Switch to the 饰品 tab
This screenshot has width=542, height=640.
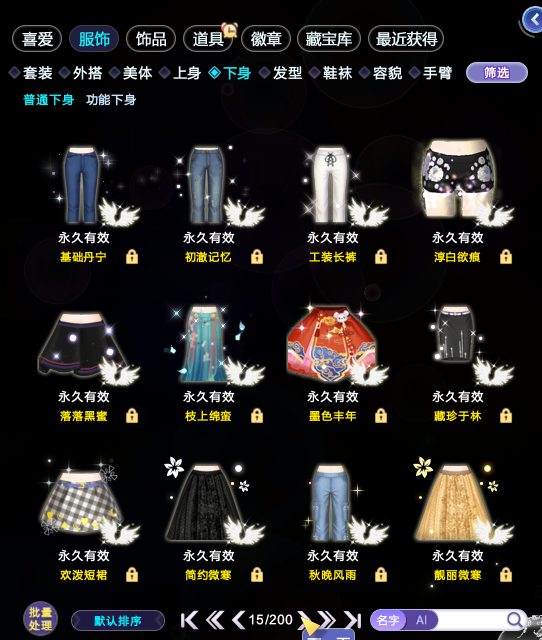[x=151, y=39]
